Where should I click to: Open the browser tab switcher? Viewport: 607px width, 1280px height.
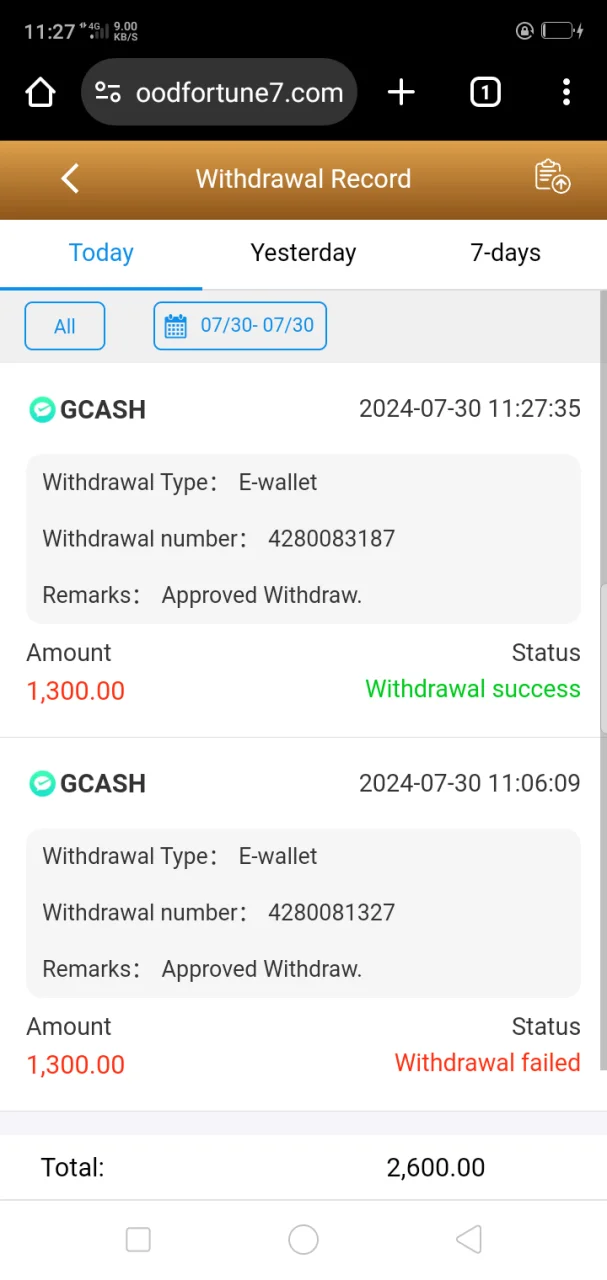(x=485, y=93)
